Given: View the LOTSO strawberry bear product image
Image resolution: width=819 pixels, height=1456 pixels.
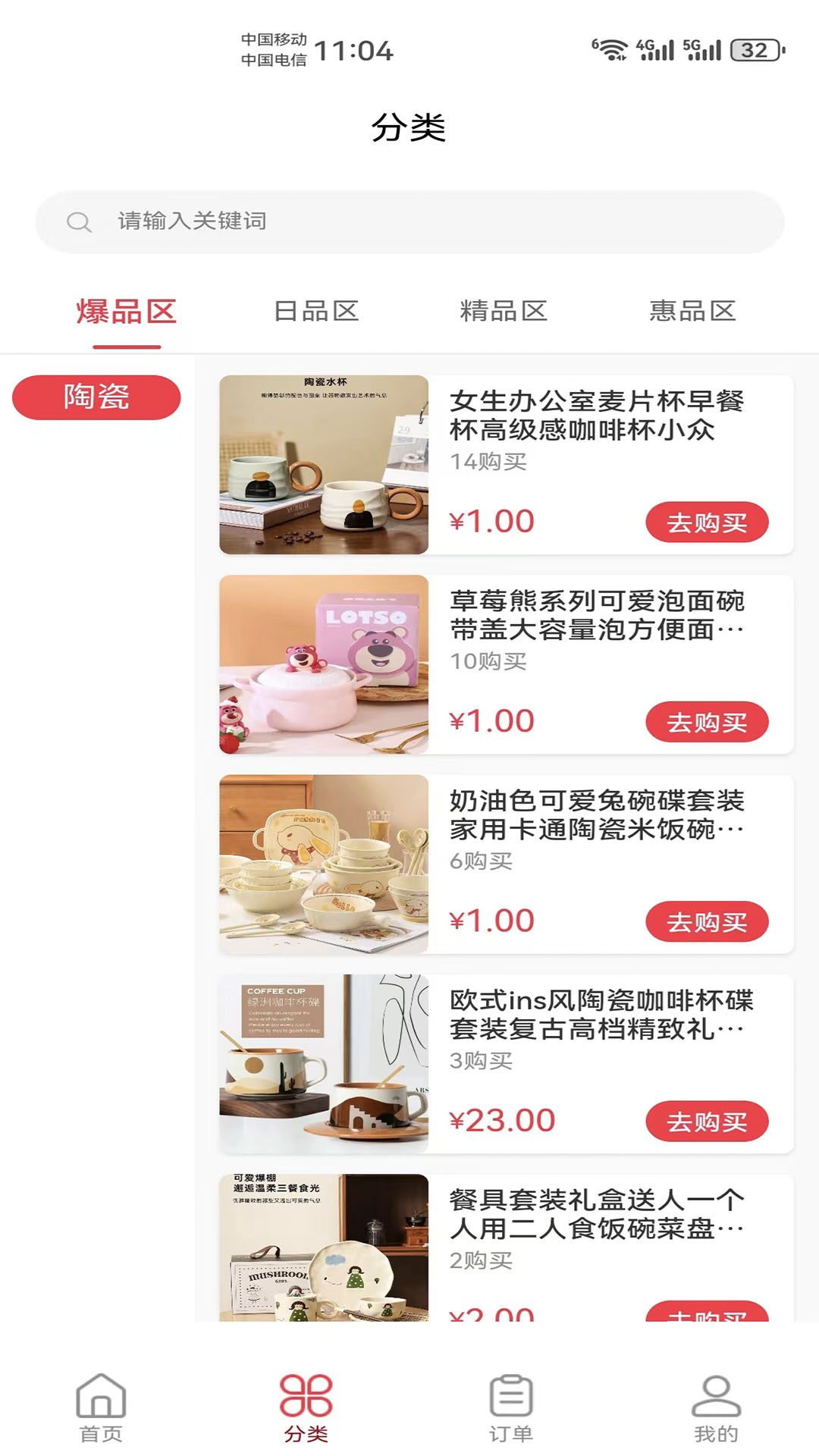Looking at the screenshot, I should click(x=323, y=664).
